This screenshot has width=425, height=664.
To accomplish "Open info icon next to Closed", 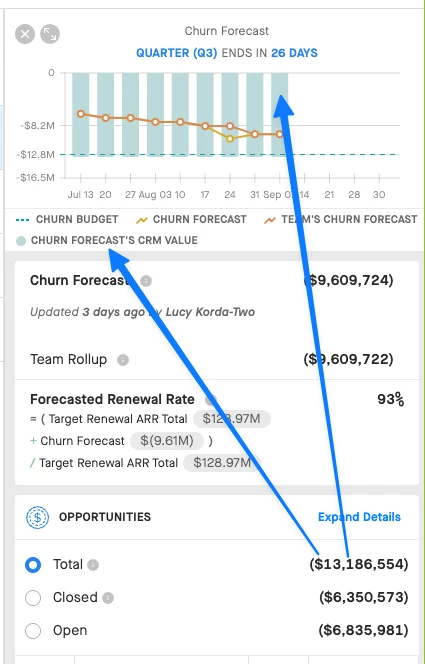I will [x=108, y=598].
